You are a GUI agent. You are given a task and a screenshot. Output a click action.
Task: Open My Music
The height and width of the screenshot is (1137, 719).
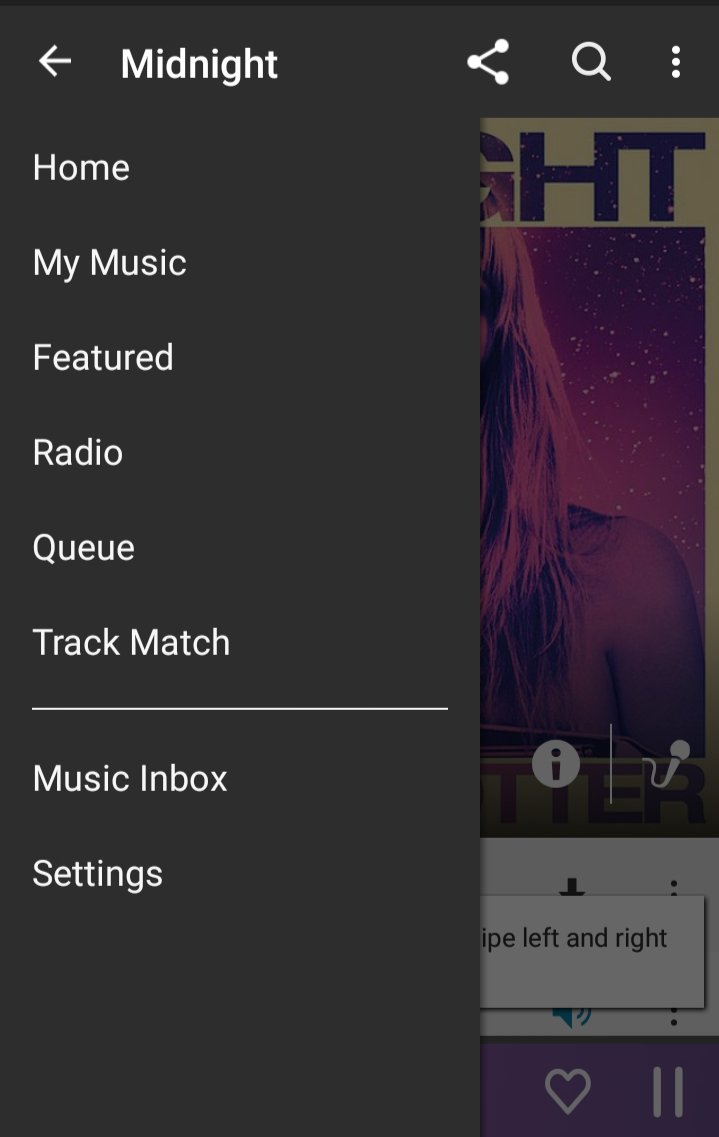point(109,263)
